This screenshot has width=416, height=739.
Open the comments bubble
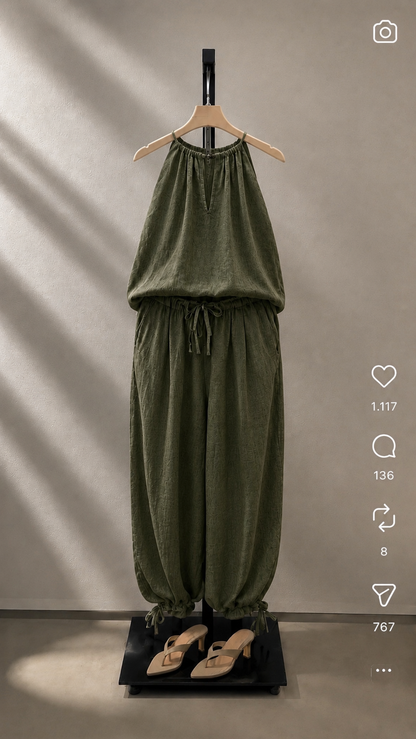tap(384, 446)
